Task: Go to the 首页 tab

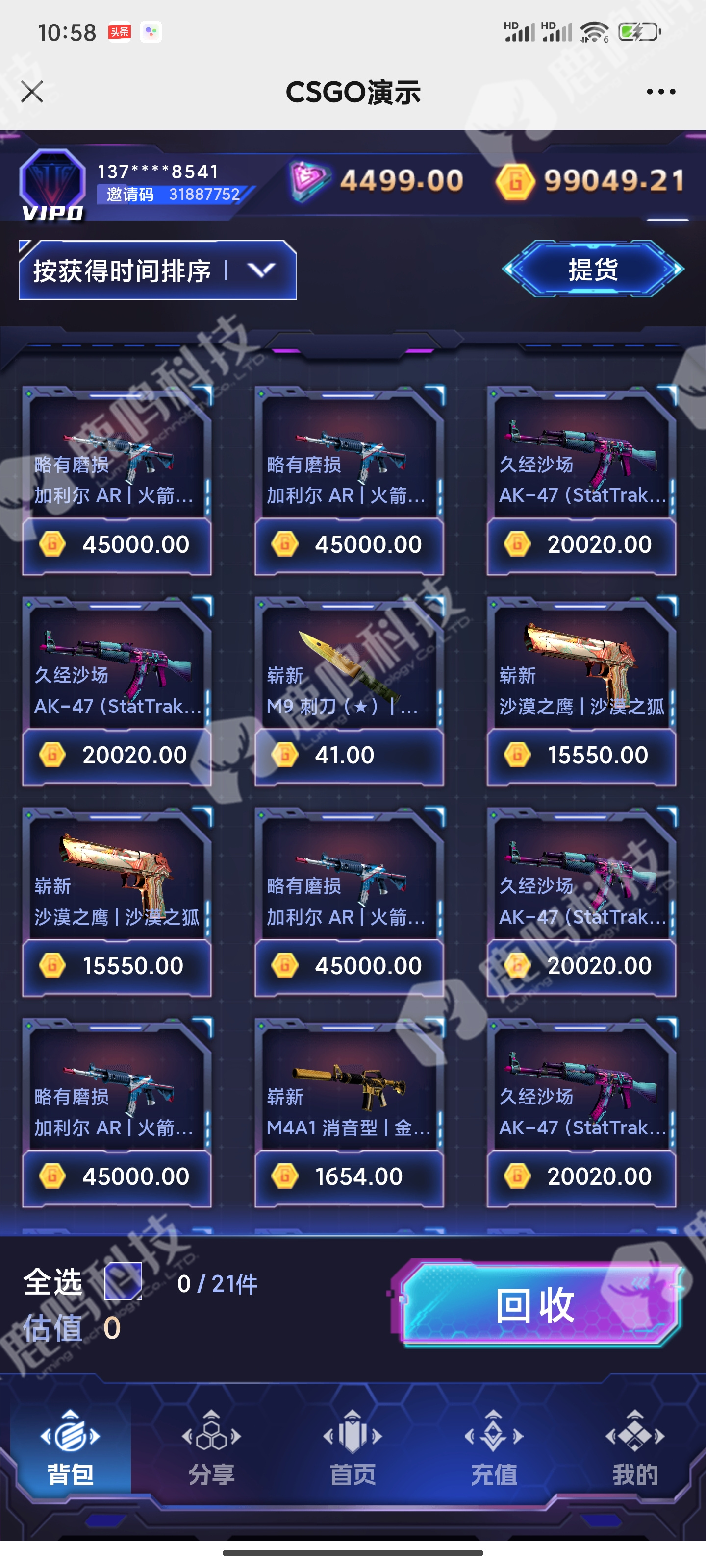Action: (x=353, y=1449)
